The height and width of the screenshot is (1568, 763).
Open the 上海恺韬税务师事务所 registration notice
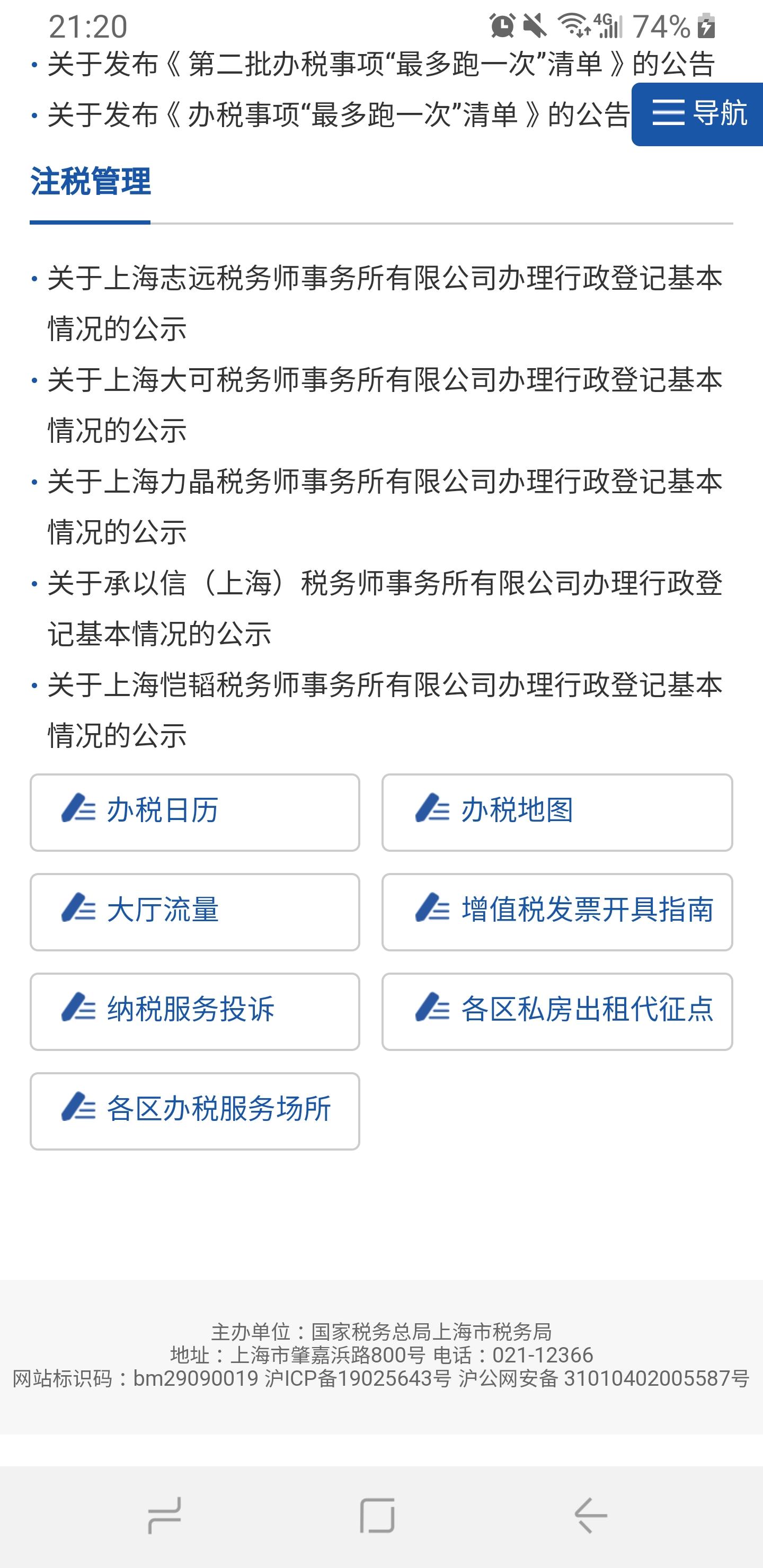coord(385,710)
